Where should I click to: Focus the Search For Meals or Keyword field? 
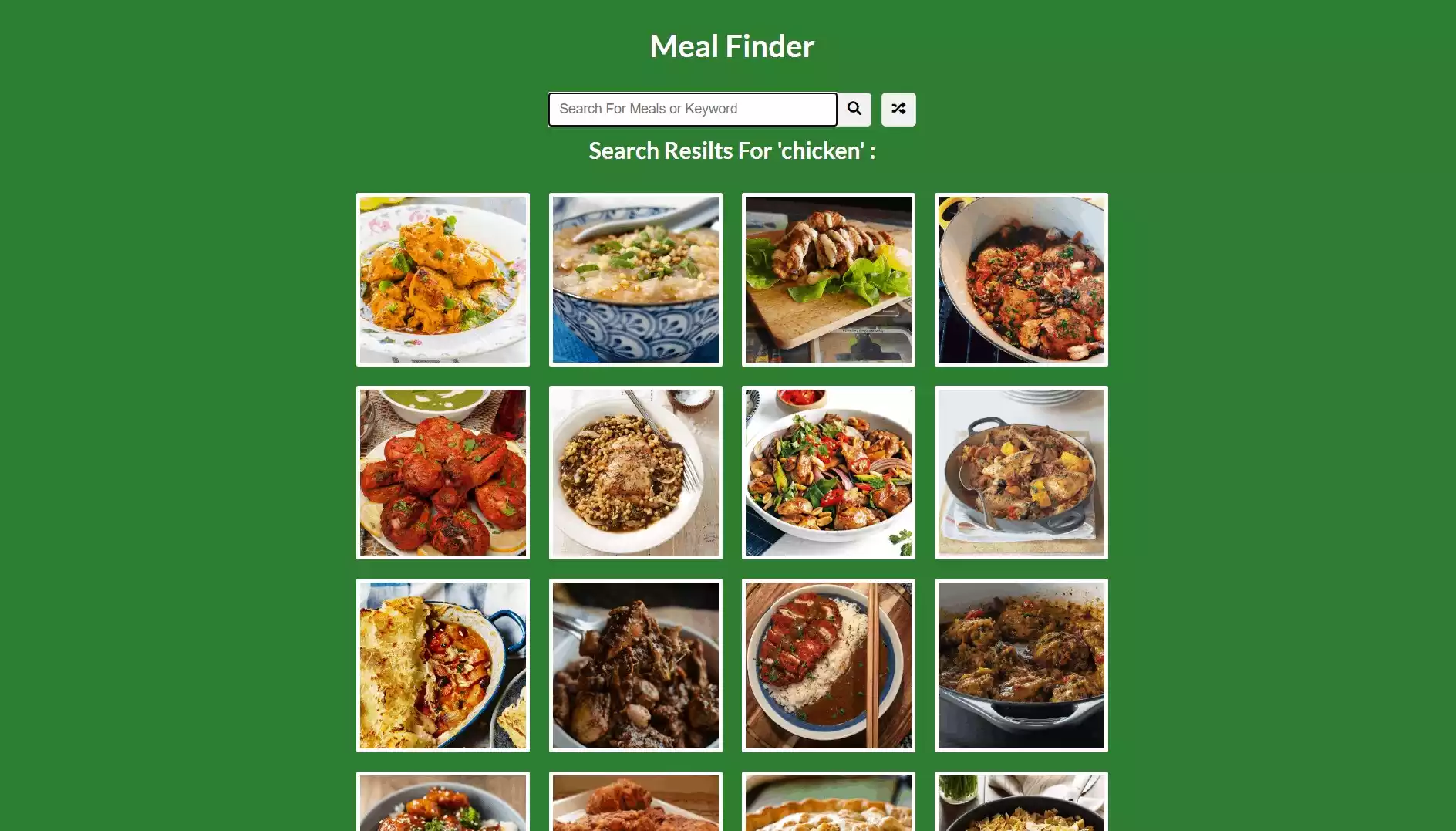[692, 109]
